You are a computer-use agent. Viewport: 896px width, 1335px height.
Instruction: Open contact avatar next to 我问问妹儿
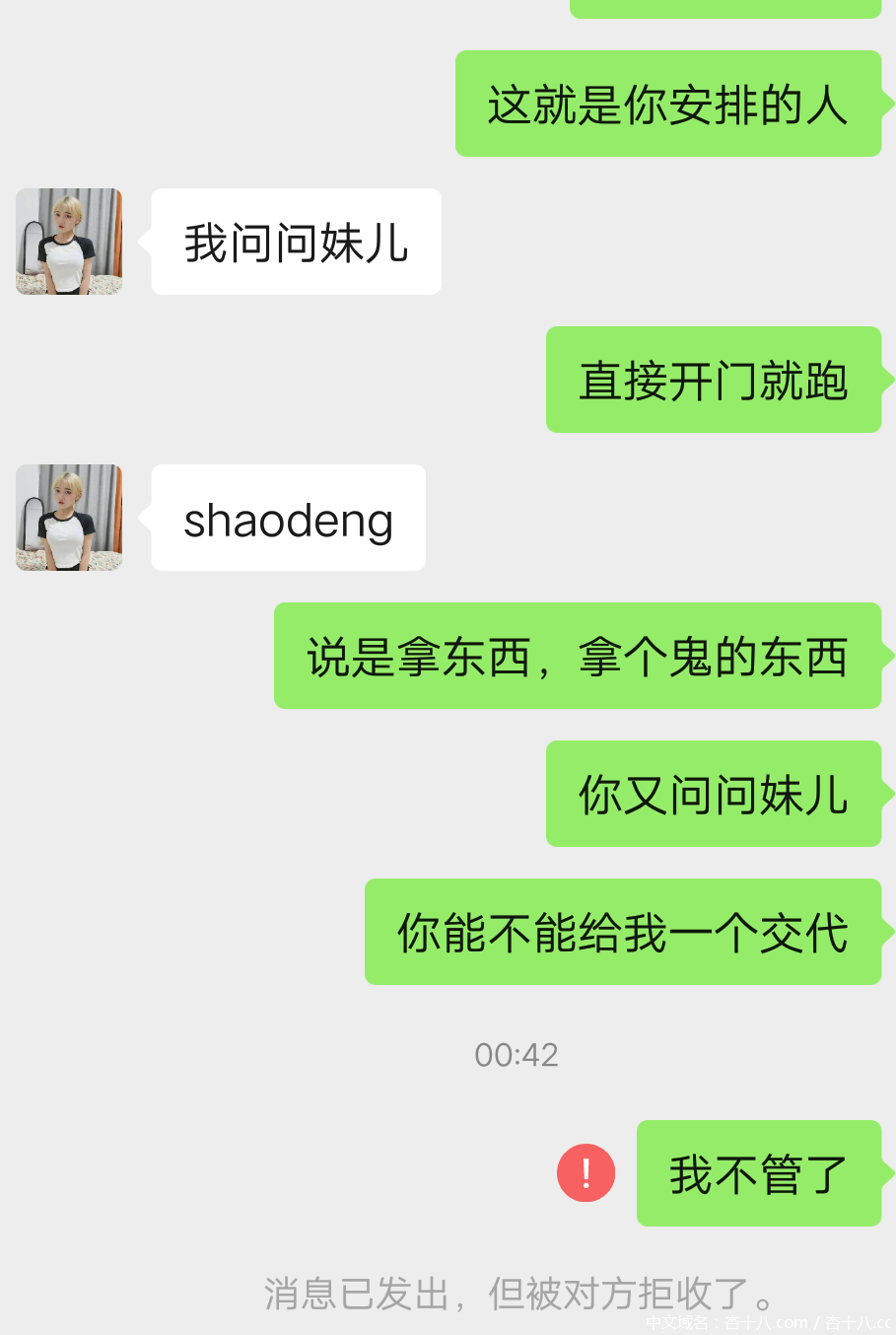click(69, 242)
